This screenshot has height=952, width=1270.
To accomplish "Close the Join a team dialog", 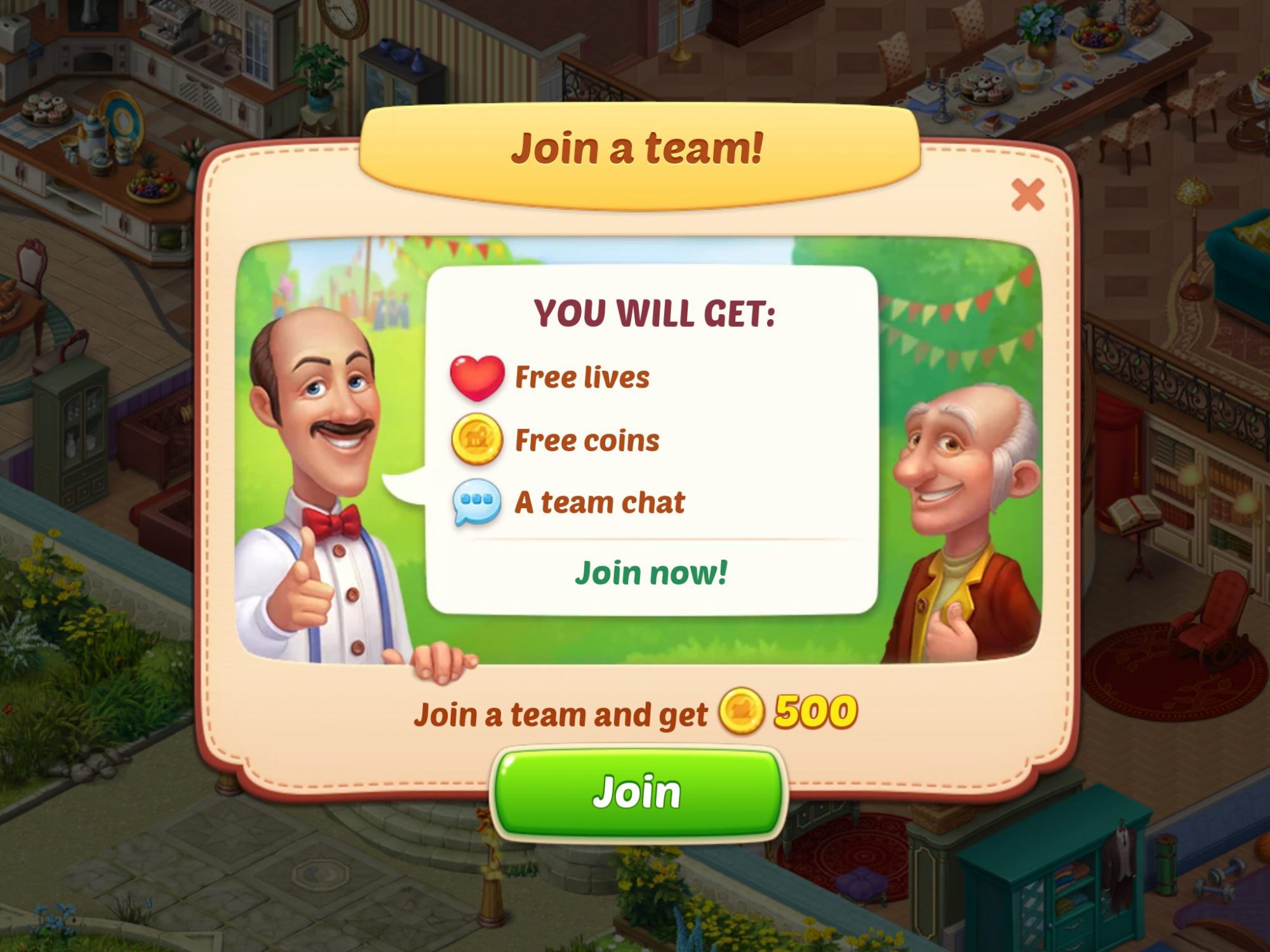I will point(1027,194).
